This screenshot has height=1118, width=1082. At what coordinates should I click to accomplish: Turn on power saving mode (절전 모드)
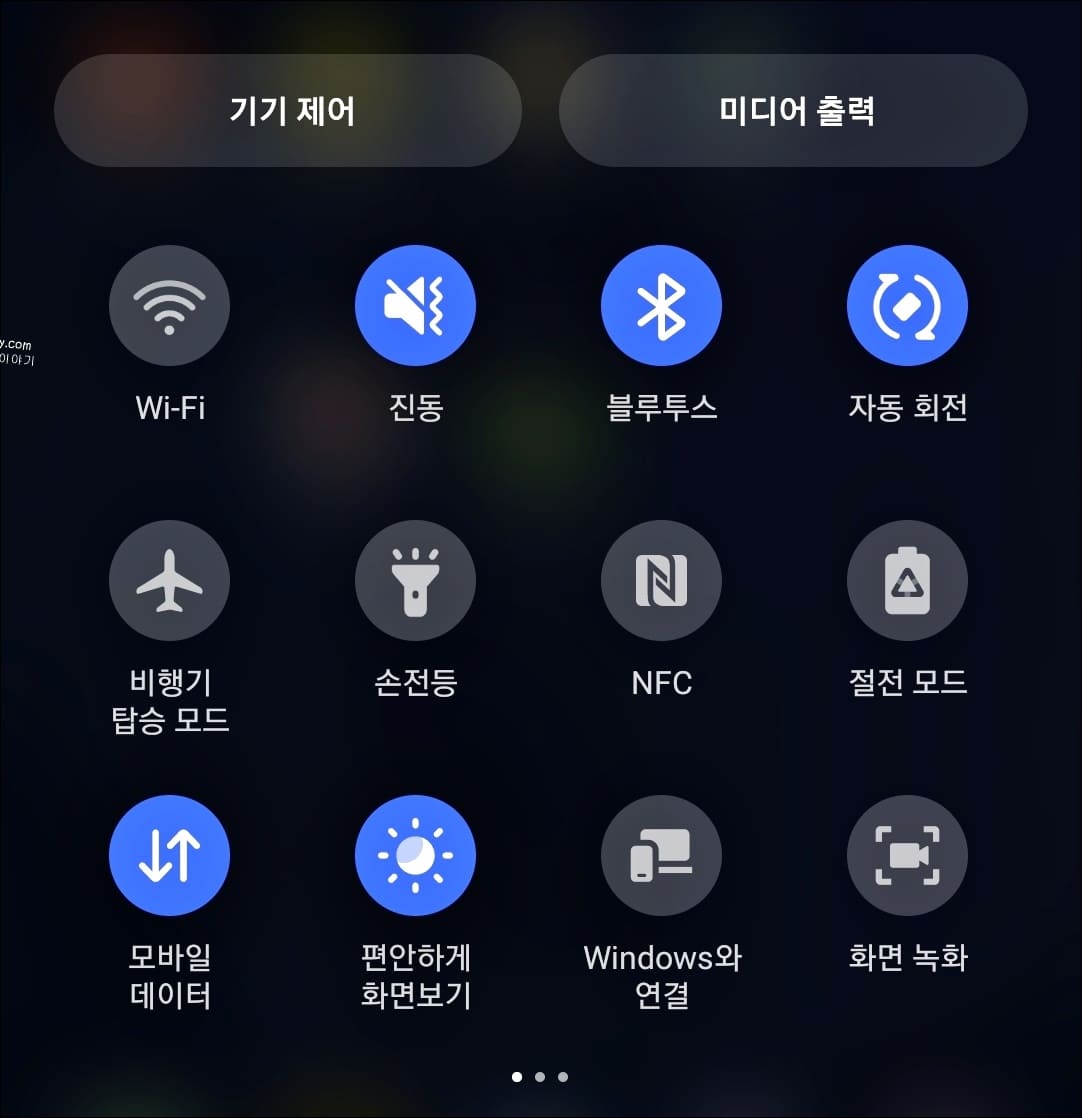pos(907,580)
